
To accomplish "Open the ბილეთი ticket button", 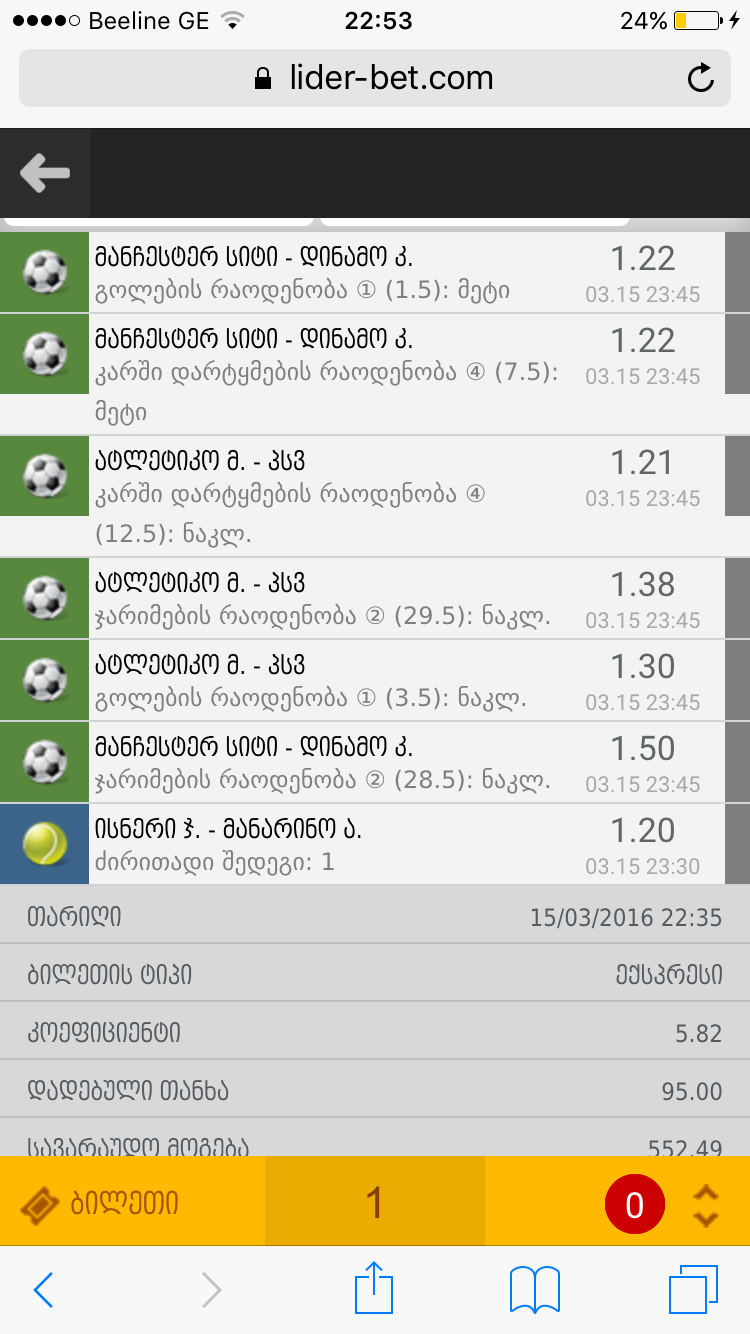I will coord(100,1203).
